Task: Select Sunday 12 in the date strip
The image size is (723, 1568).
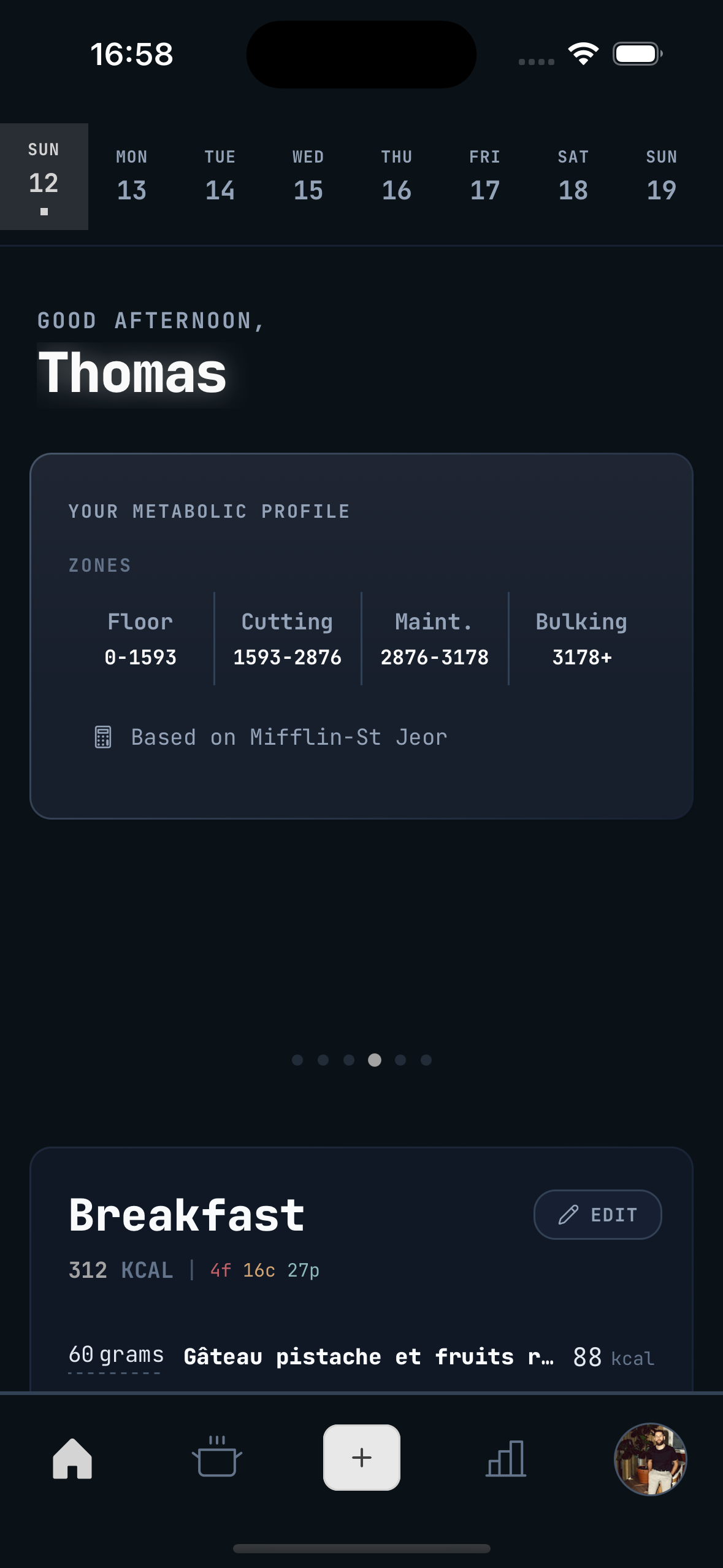Action: (x=44, y=177)
